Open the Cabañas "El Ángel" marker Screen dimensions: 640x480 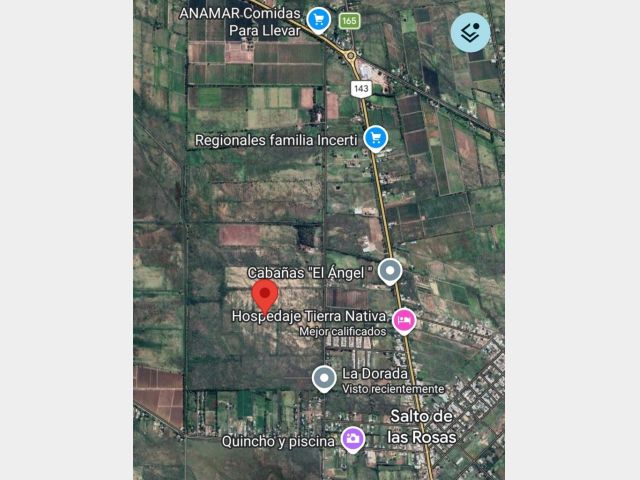(x=390, y=270)
